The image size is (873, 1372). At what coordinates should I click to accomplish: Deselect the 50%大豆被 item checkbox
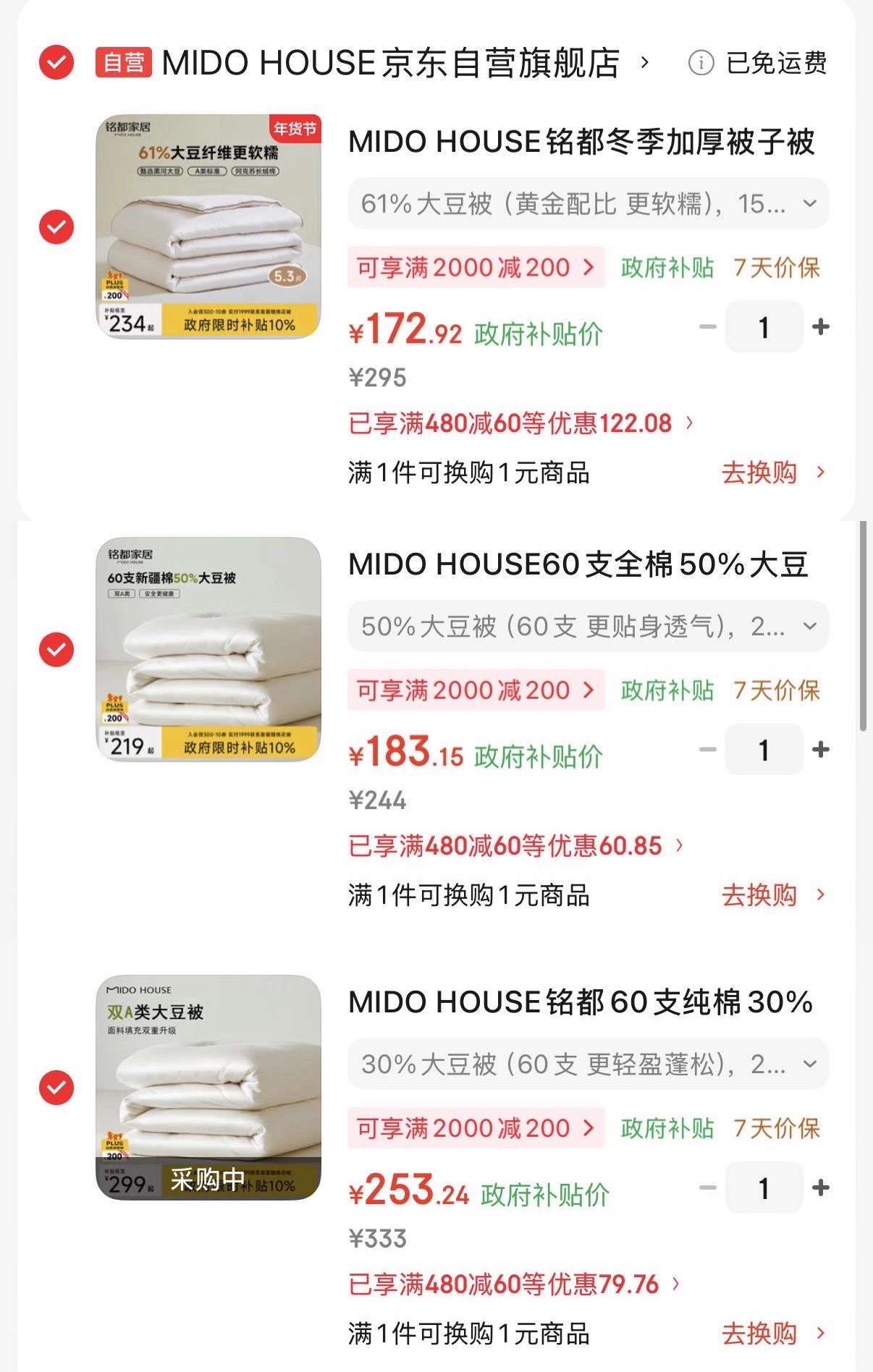(56, 650)
